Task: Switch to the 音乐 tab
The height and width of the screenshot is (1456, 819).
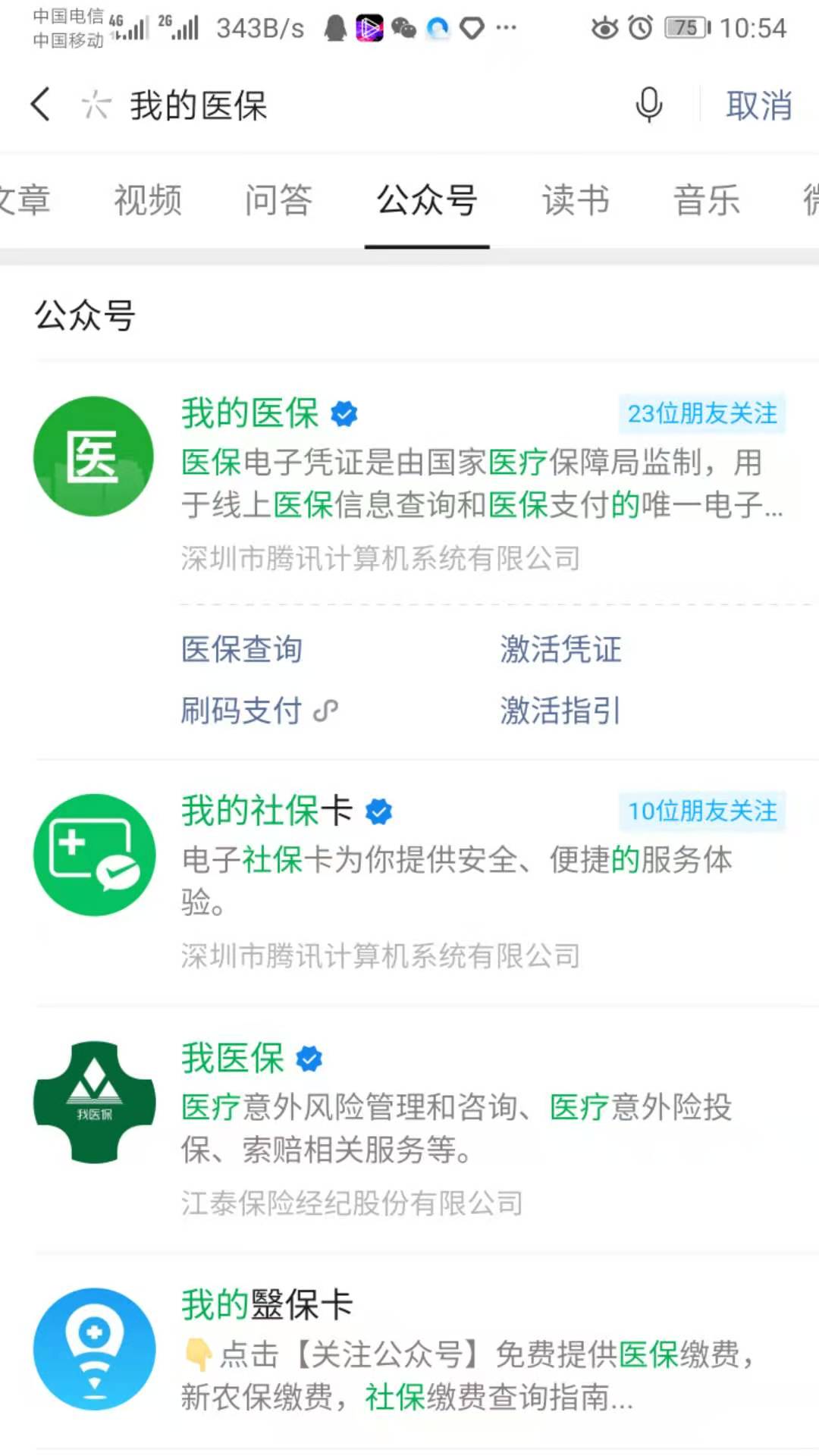Action: (x=706, y=201)
